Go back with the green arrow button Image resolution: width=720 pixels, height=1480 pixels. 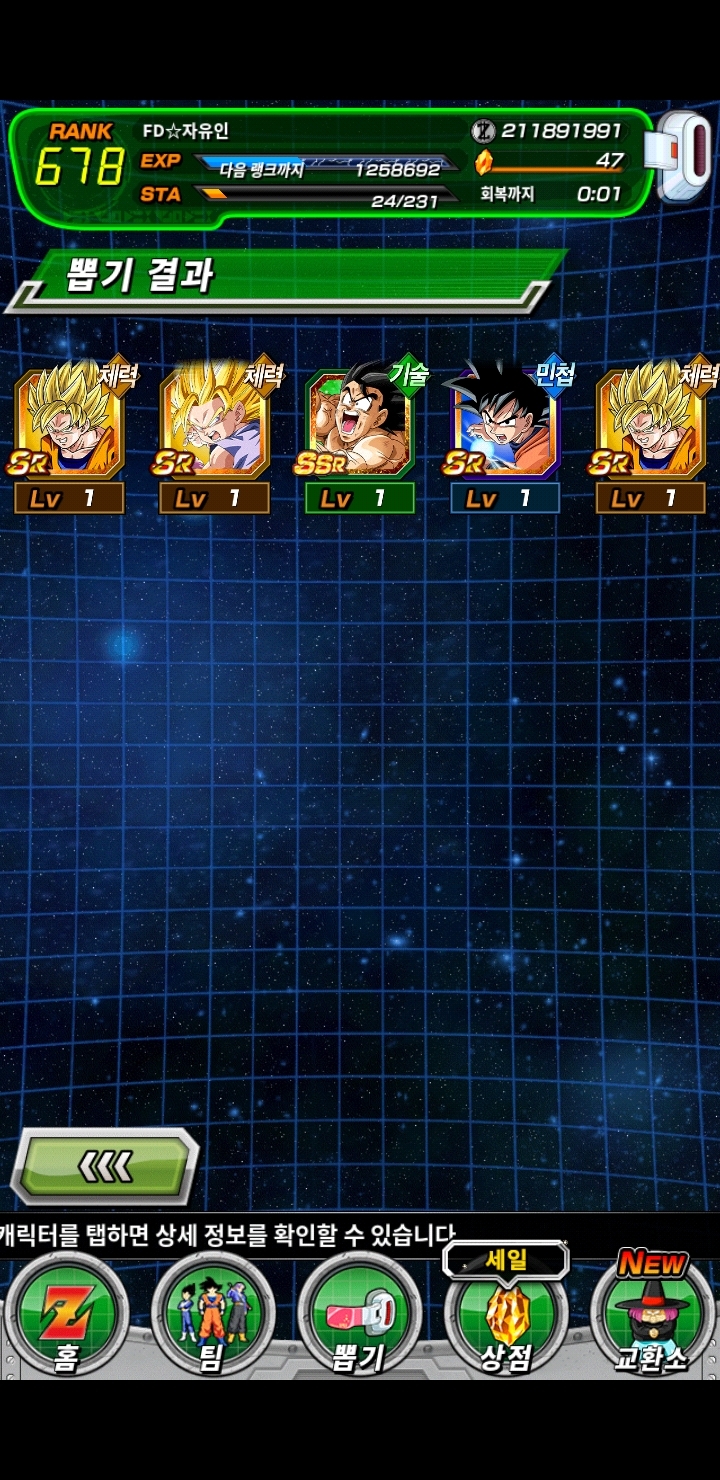(105, 1166)
